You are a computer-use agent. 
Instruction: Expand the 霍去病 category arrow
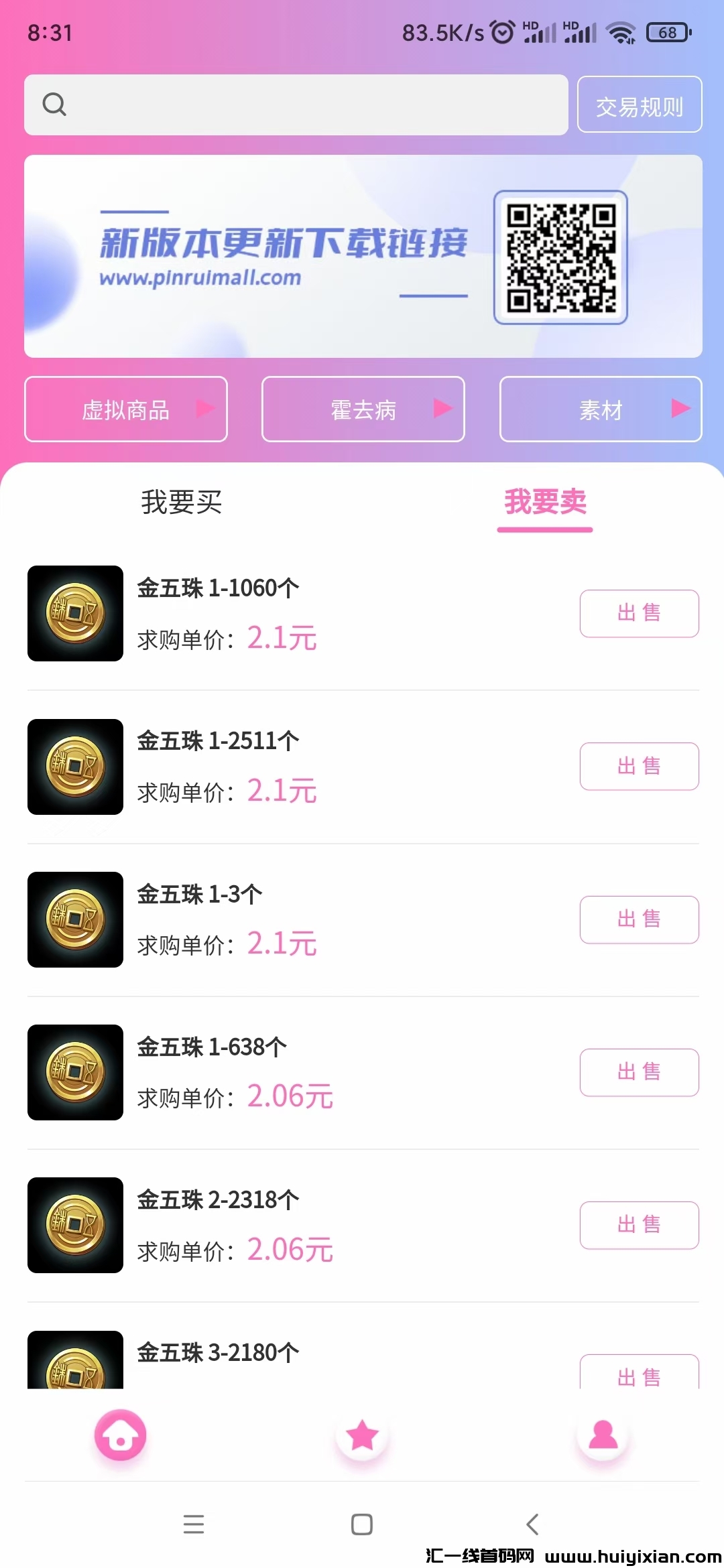click(x=444, y=409)
